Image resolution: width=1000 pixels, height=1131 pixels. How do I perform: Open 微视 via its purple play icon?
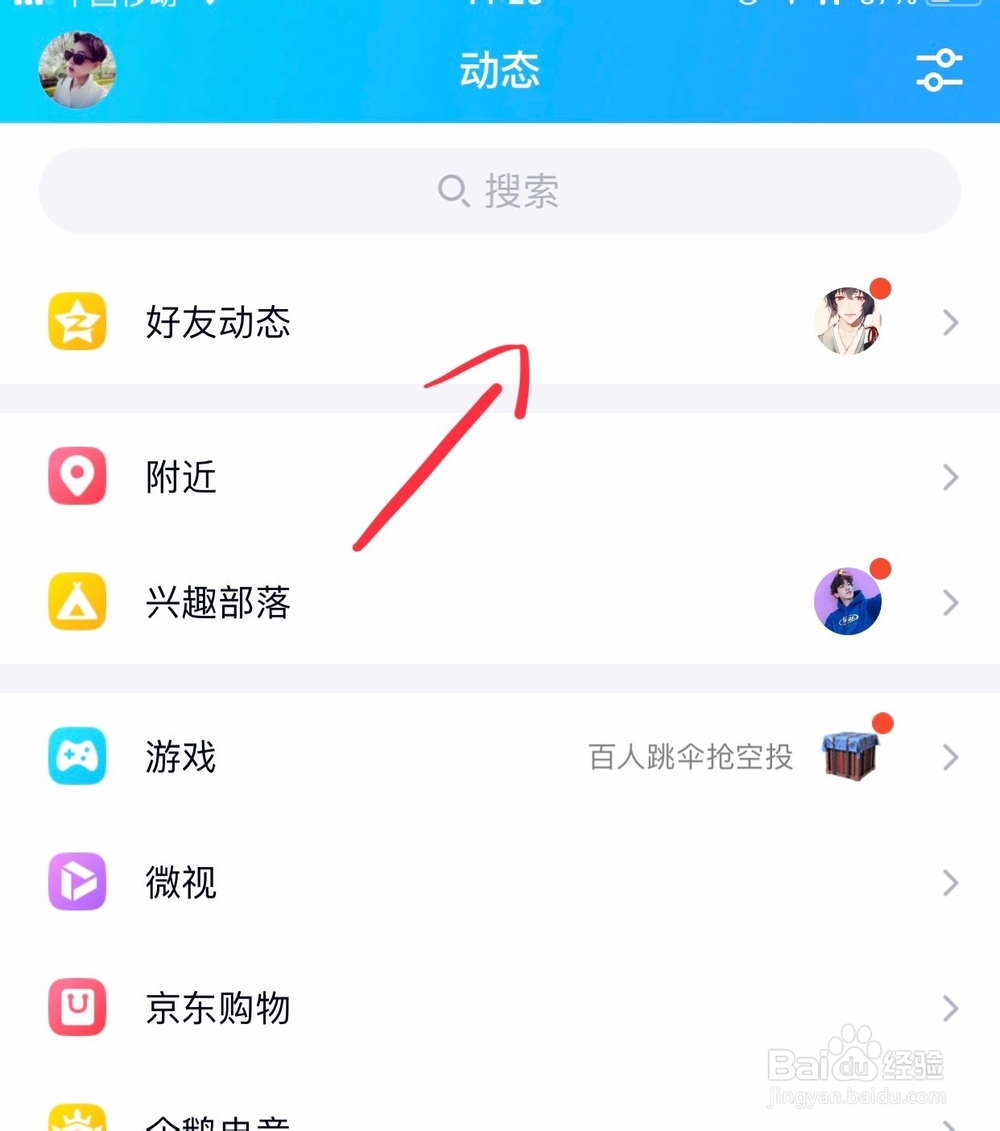[x=77, y=883]
